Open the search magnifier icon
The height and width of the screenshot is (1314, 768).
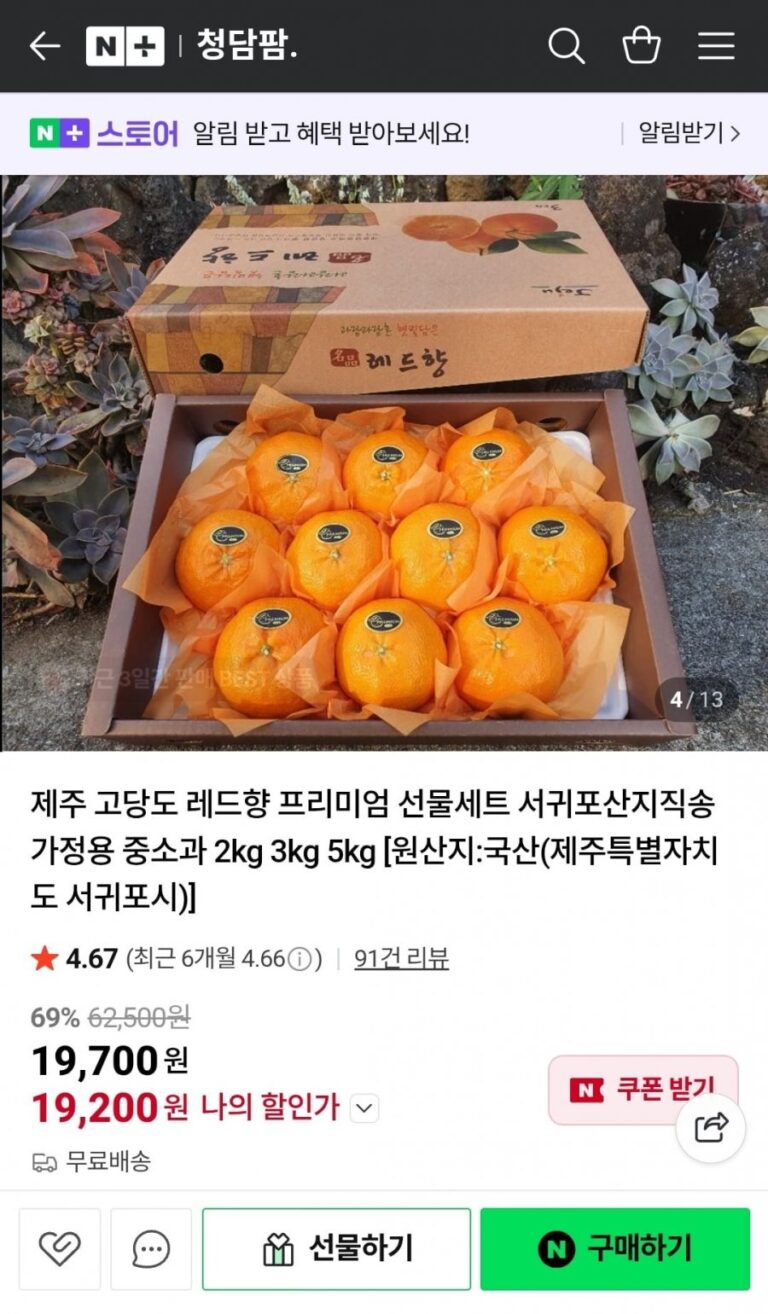tap(566, 46)
